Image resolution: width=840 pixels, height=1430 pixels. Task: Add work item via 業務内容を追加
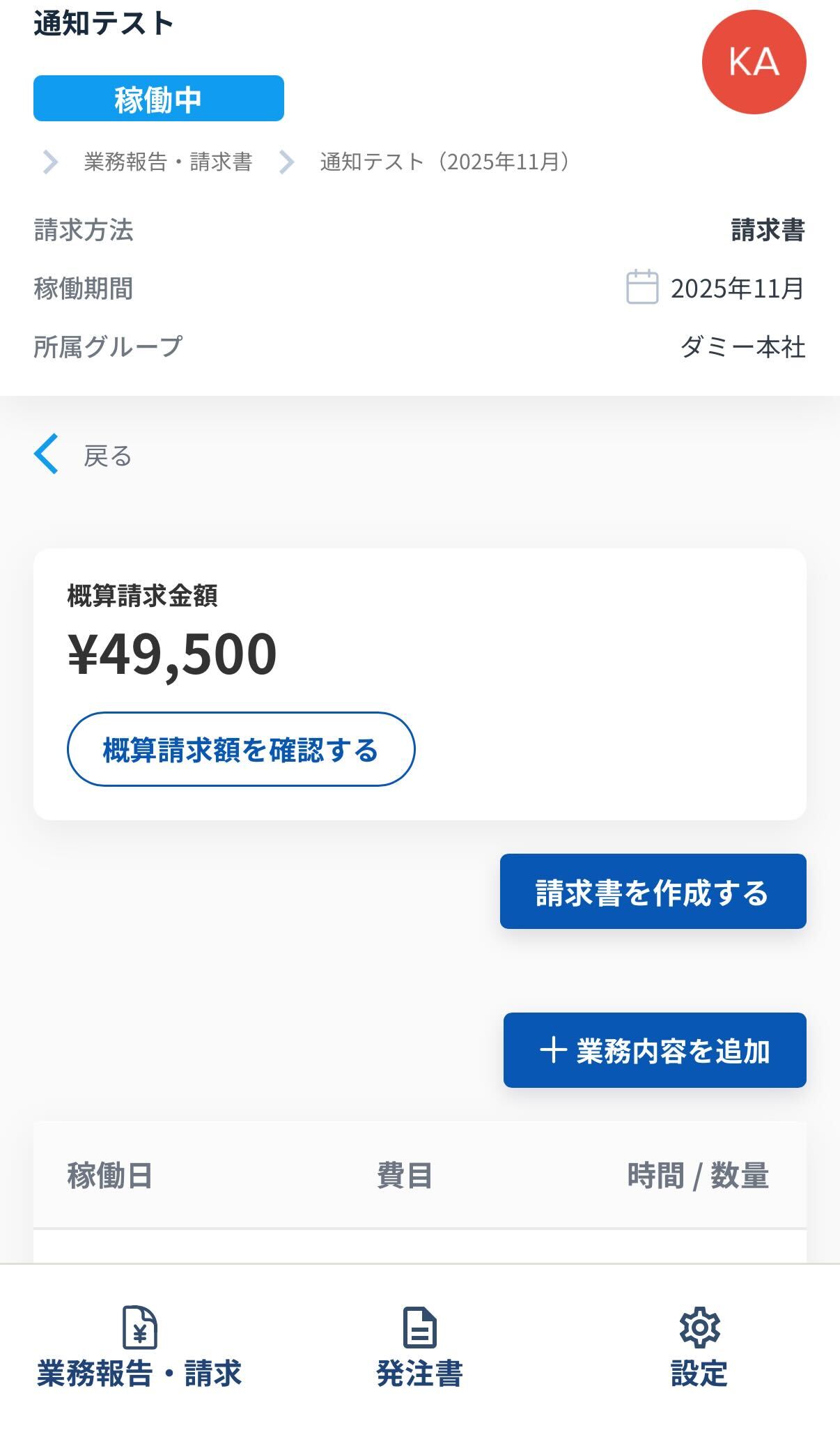tap(654, 1050)
